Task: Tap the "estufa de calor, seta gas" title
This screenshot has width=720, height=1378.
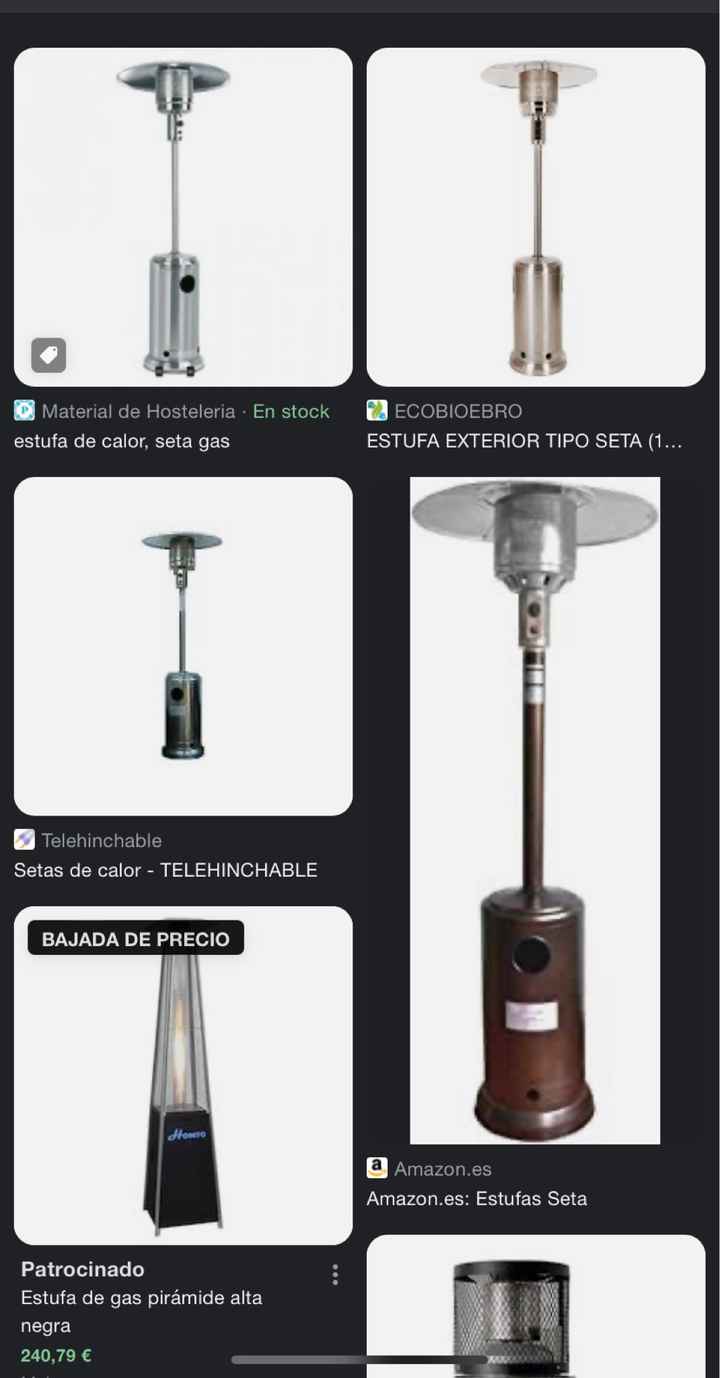Action: (x=122, y=441)
